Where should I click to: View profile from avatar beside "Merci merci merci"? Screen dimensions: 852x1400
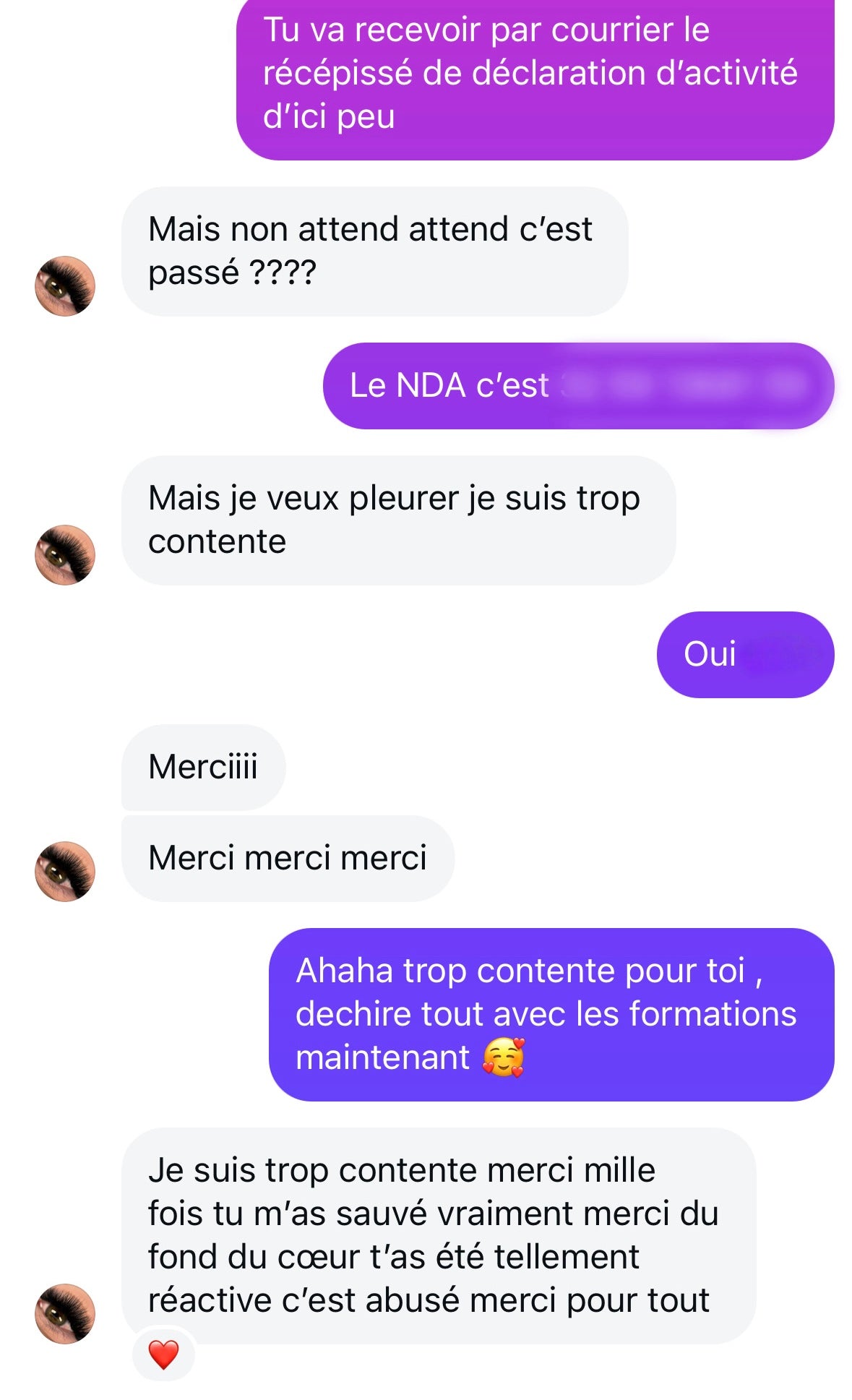(65, 871)
